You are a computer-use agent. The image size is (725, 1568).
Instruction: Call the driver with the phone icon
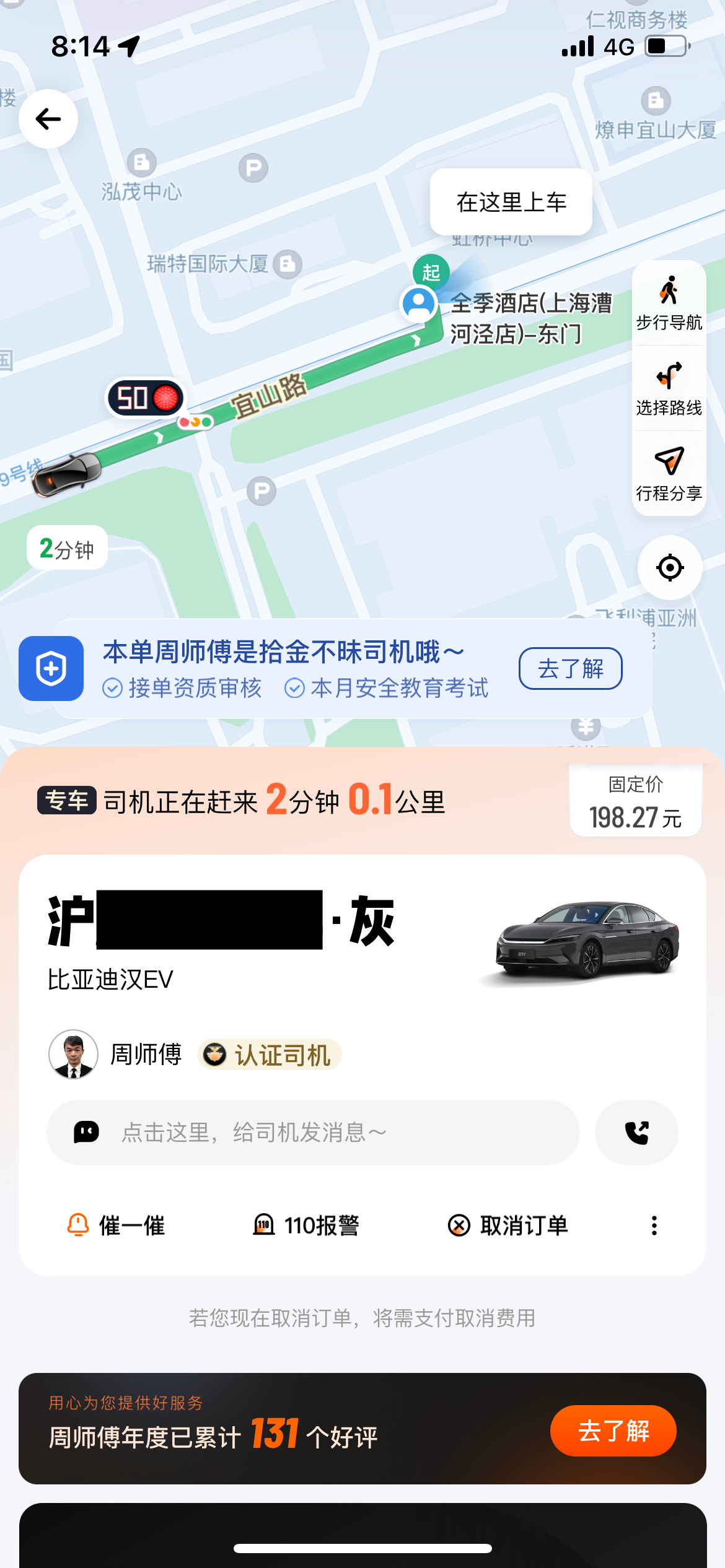pyautogui.click(x=636, y=1132)
